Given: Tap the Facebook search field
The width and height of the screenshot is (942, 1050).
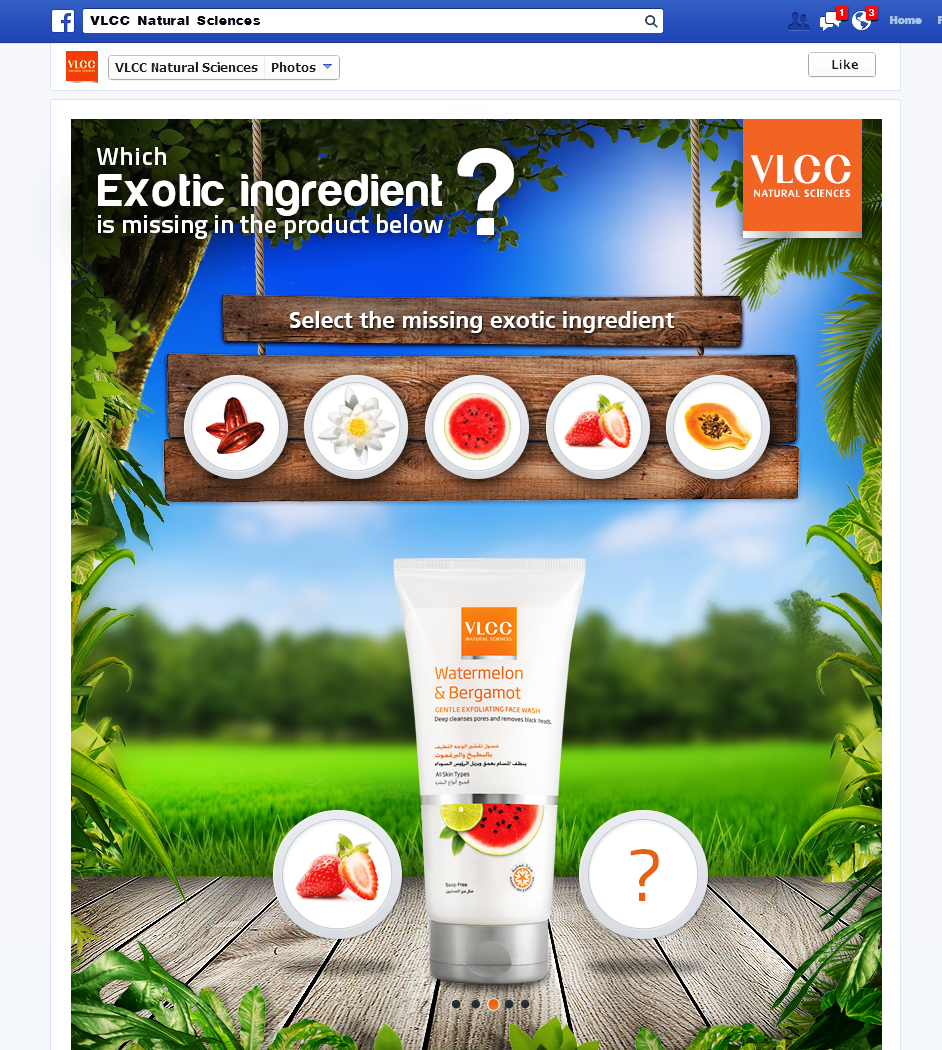Looking at the screenshot, I should pos(372,21).
